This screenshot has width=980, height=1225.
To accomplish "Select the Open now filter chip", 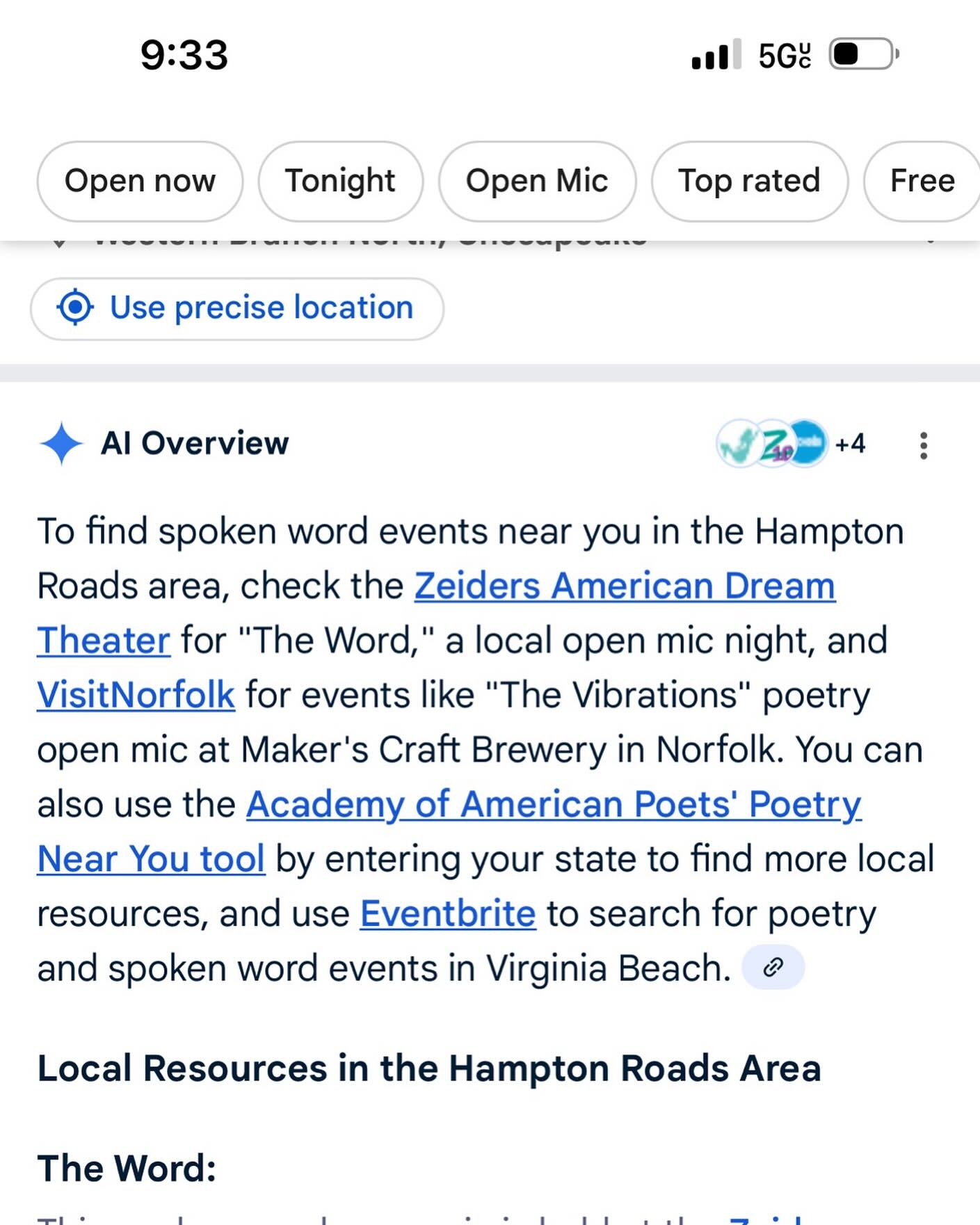I will (x=140, y=182).
